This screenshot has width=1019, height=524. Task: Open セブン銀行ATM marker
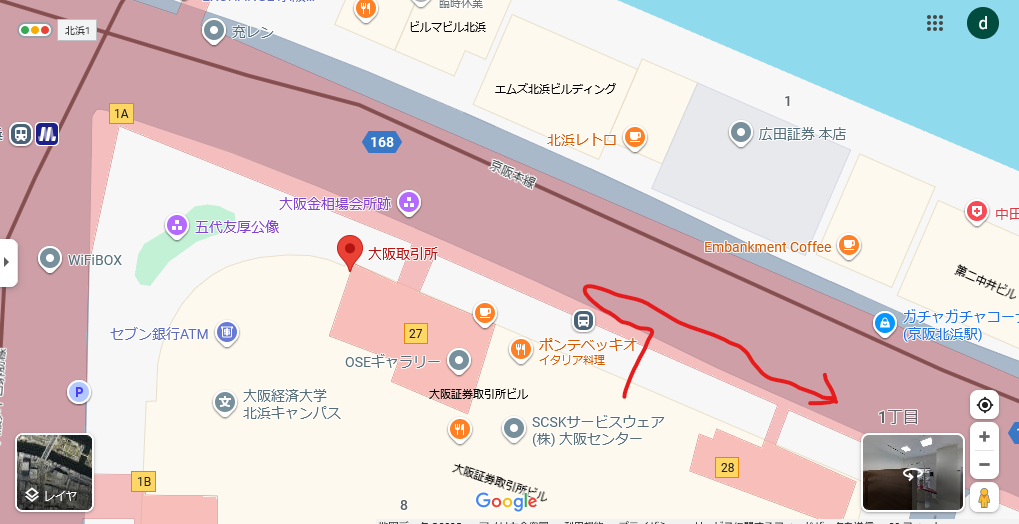coord(227,333)
